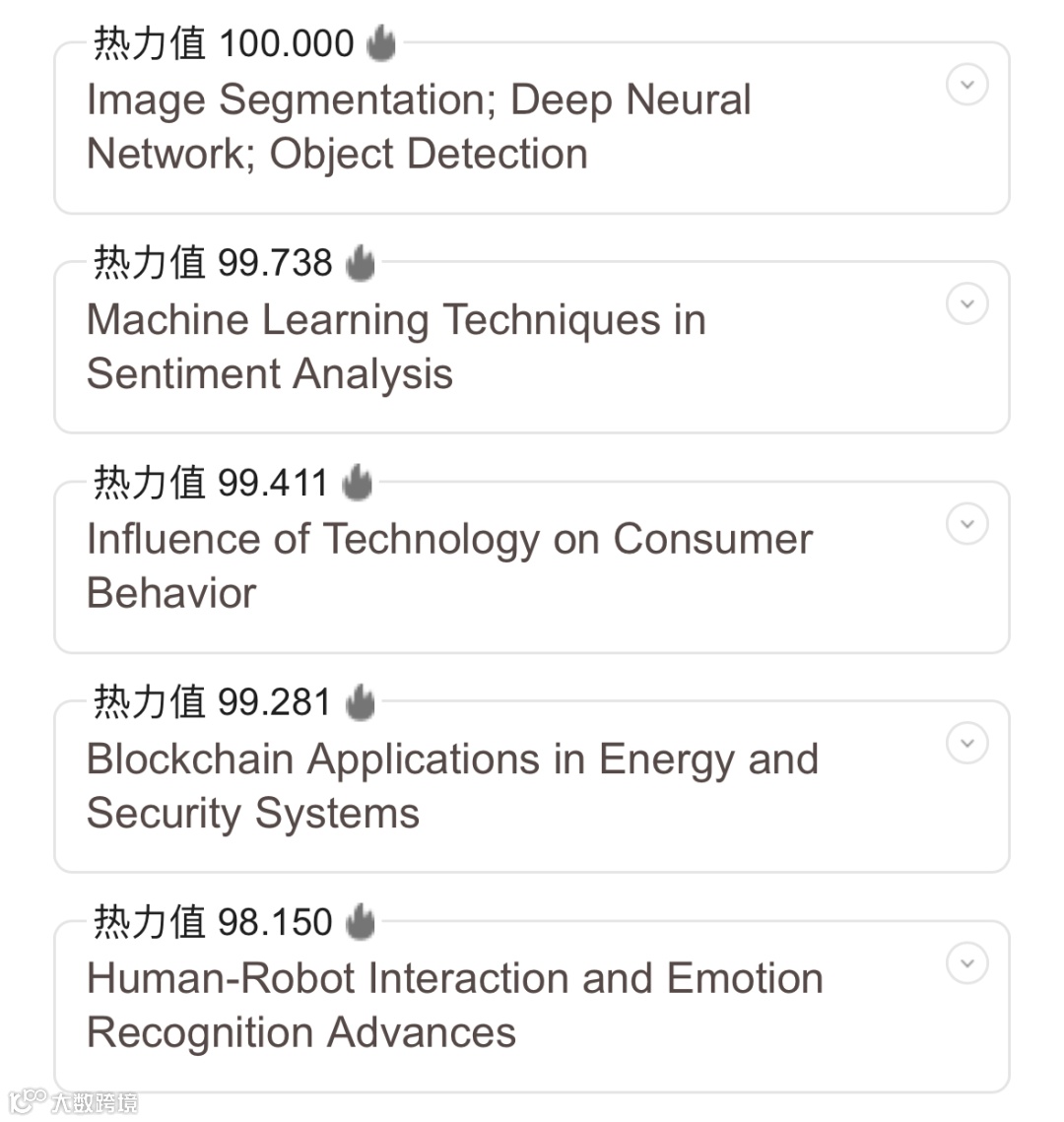Expand the Image Segmentation topic card
1064x1122 pixels.
point(966,85)
